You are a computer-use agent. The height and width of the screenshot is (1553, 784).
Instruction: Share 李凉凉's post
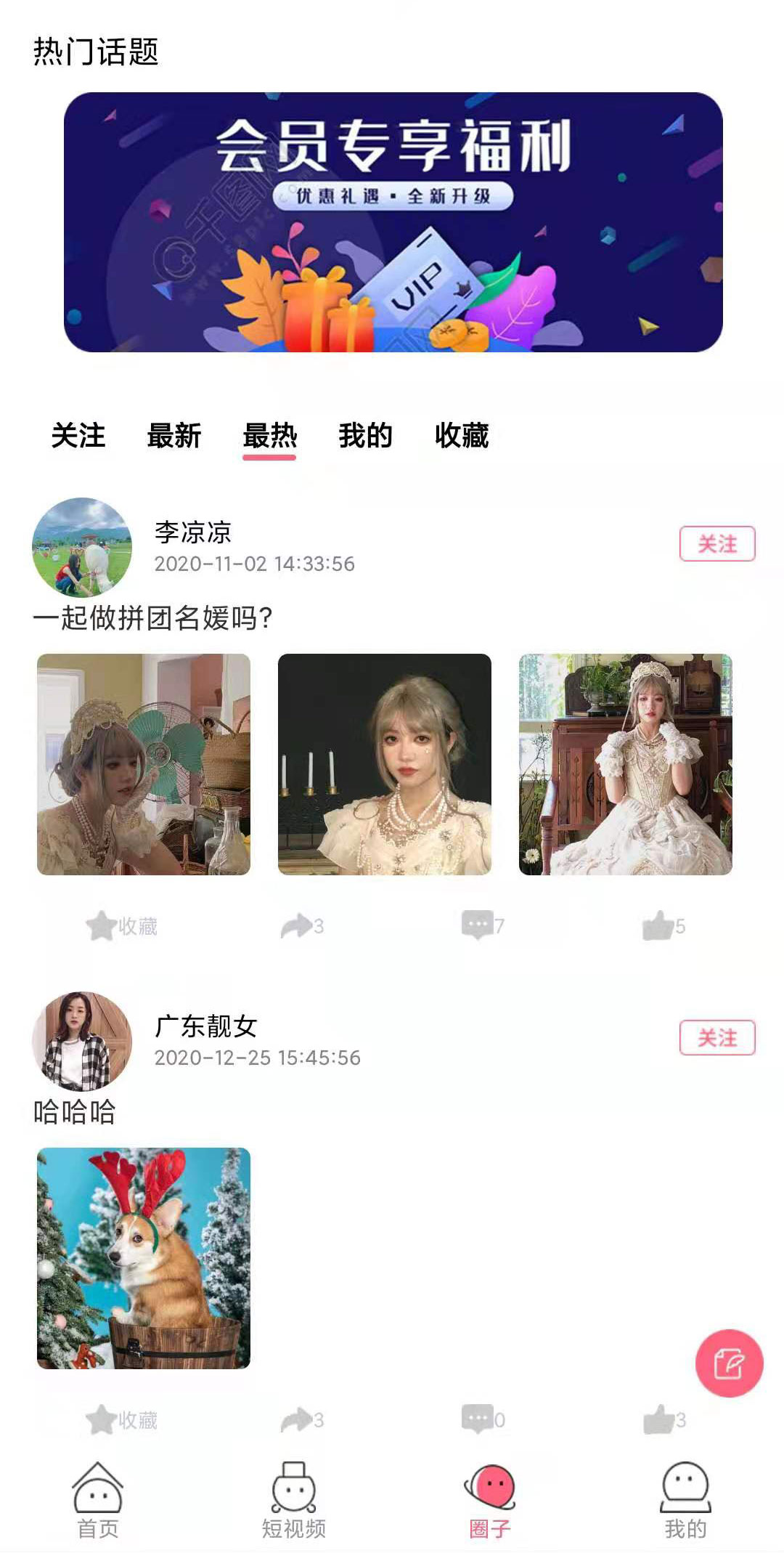(302, 926)
